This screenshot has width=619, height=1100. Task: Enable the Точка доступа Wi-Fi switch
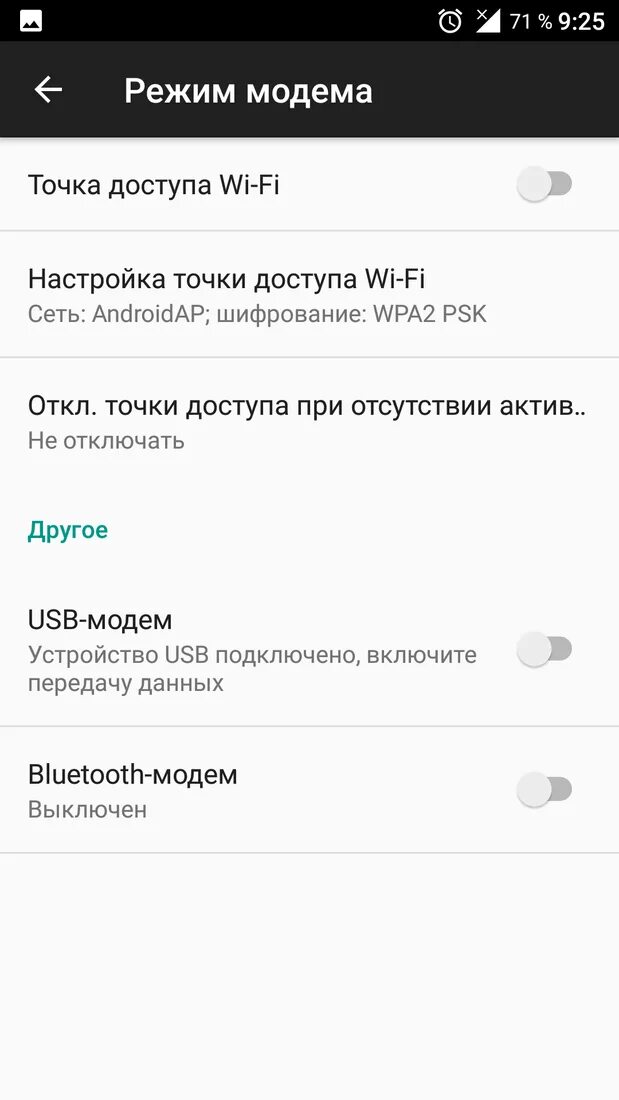click(544, 185)
